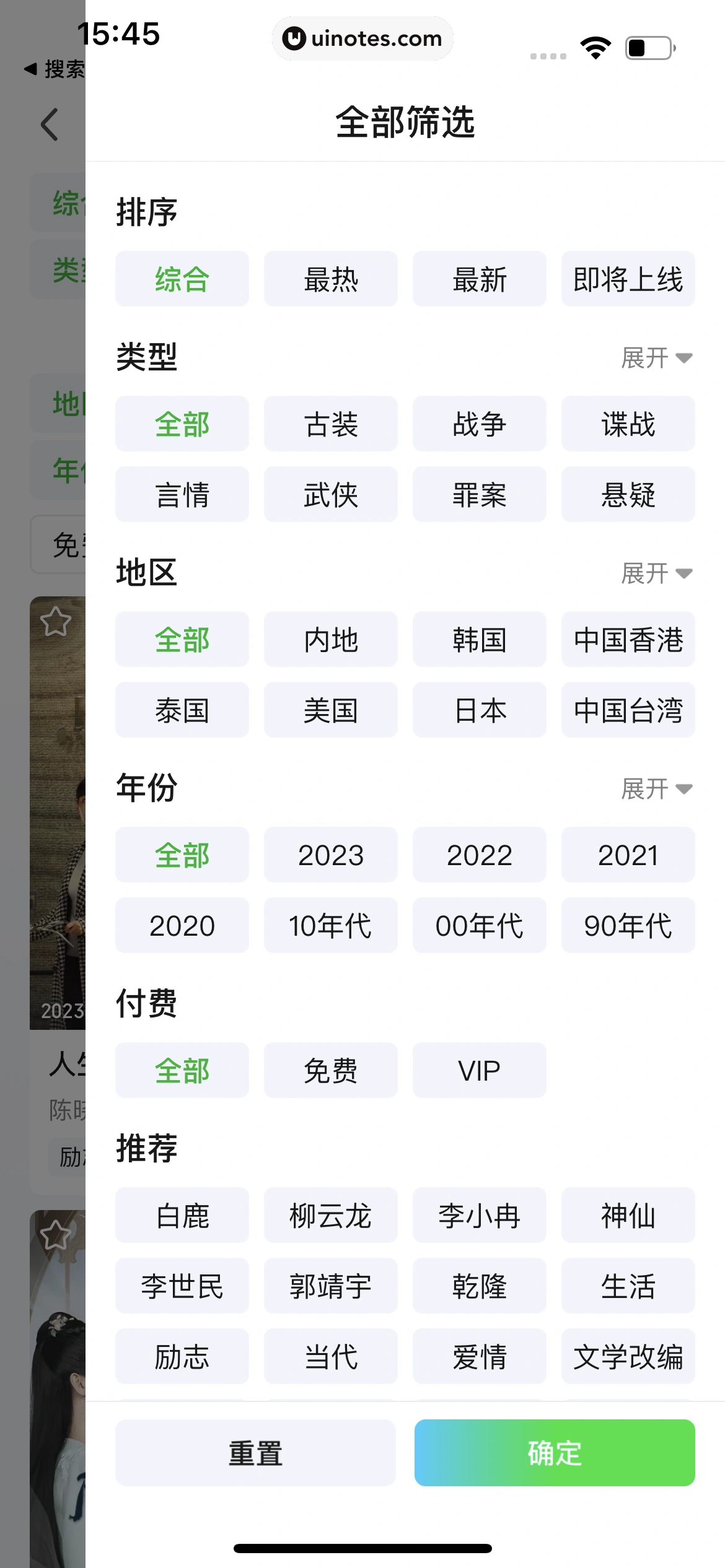Select the 白鹿 recommendation tag

point(182,1215)
